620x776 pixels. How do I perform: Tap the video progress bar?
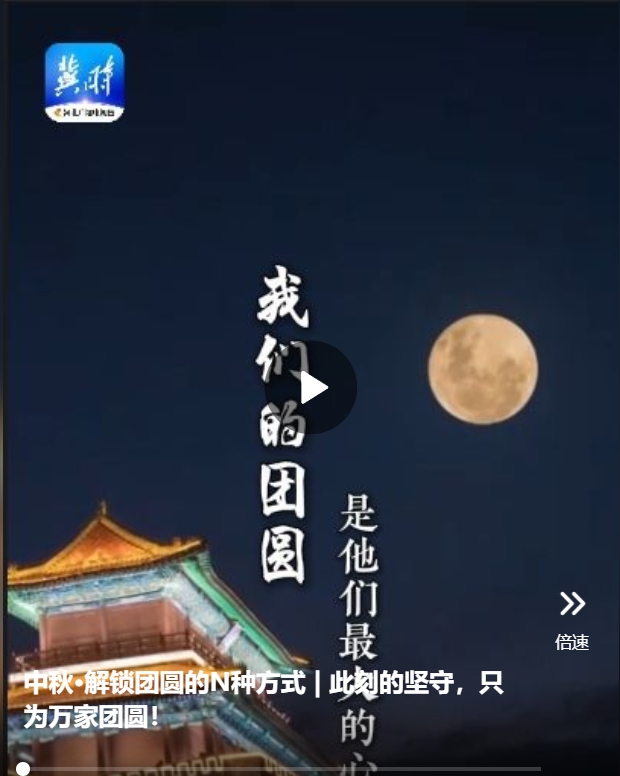[x=280, y=769]
